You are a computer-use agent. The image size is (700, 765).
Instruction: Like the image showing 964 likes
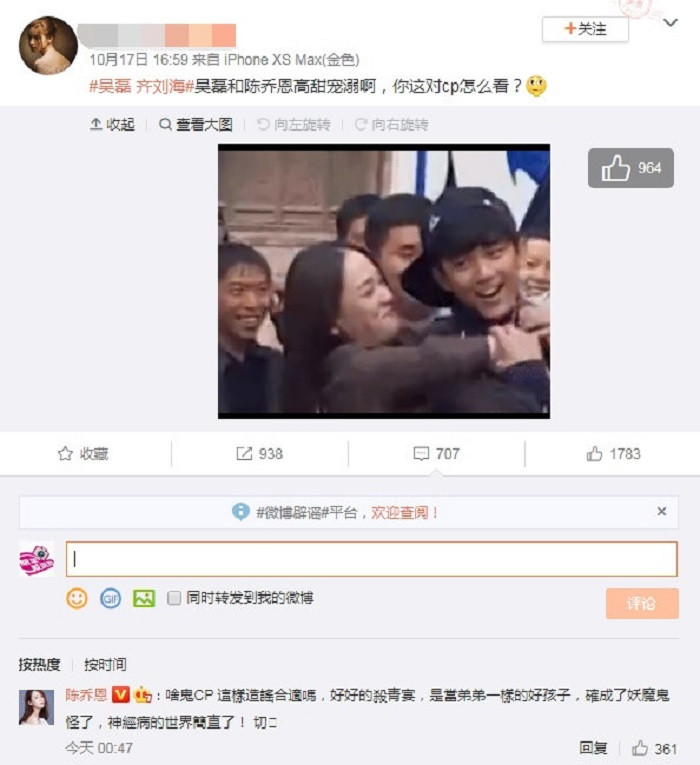630,168
